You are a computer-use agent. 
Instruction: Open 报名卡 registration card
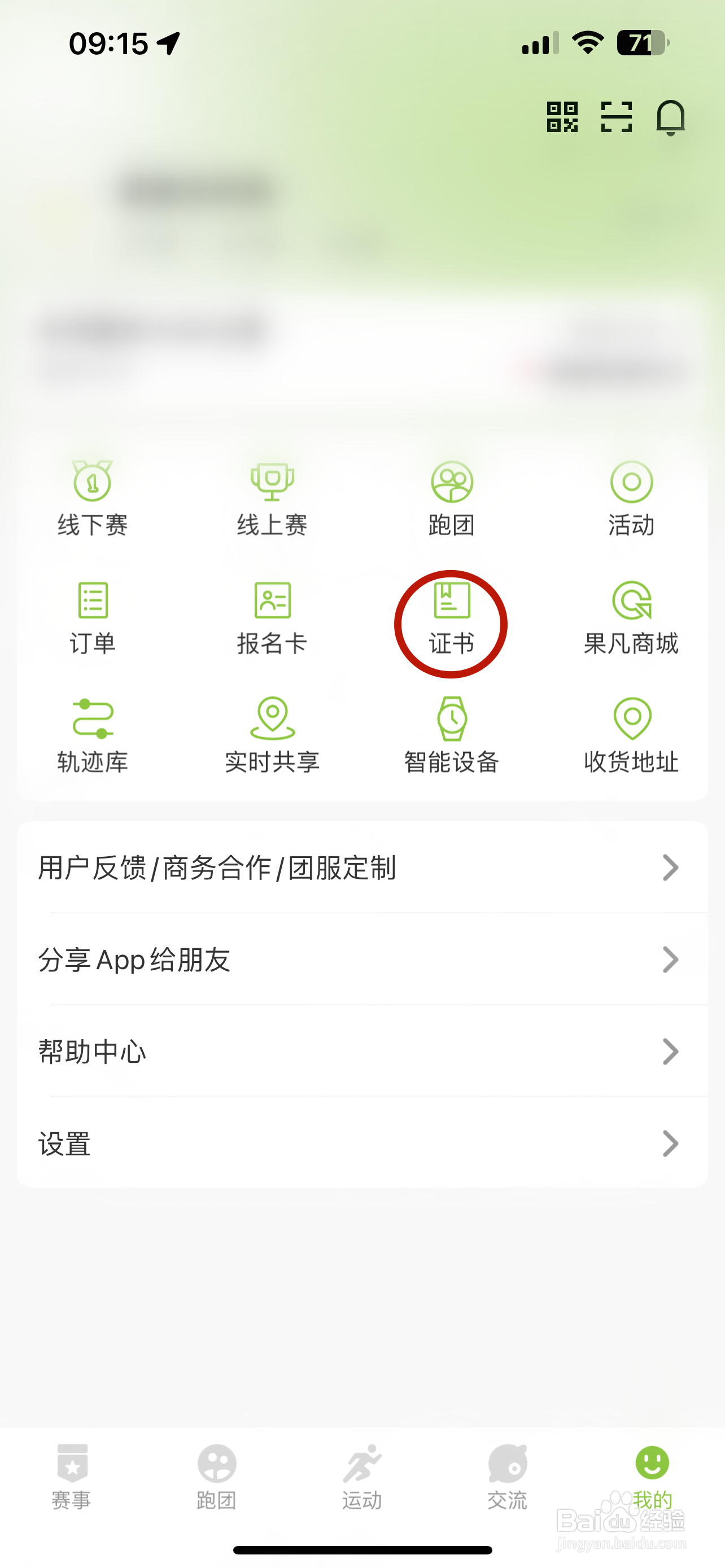pyautogui.click(x=272, y=618)
